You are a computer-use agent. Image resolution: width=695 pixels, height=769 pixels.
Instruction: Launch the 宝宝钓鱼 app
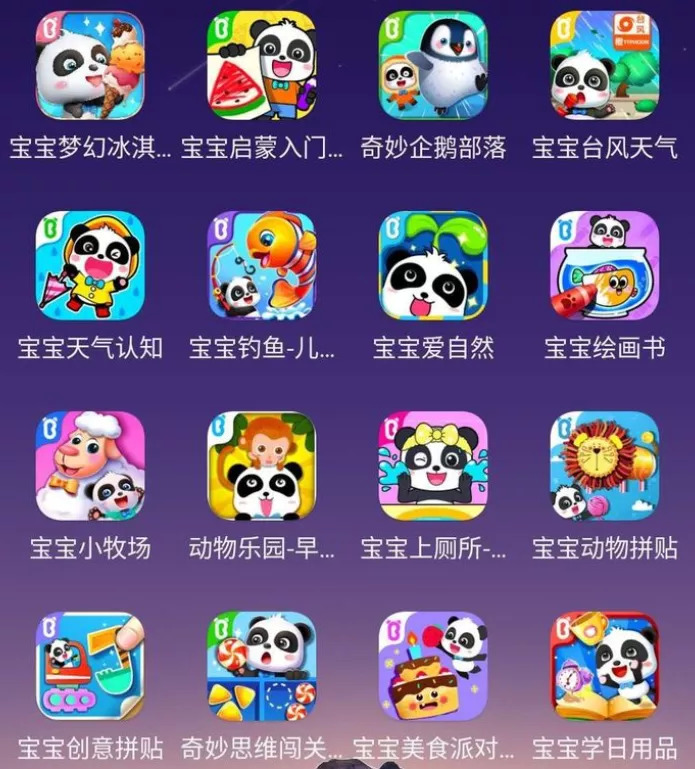(x=261, y=265)
